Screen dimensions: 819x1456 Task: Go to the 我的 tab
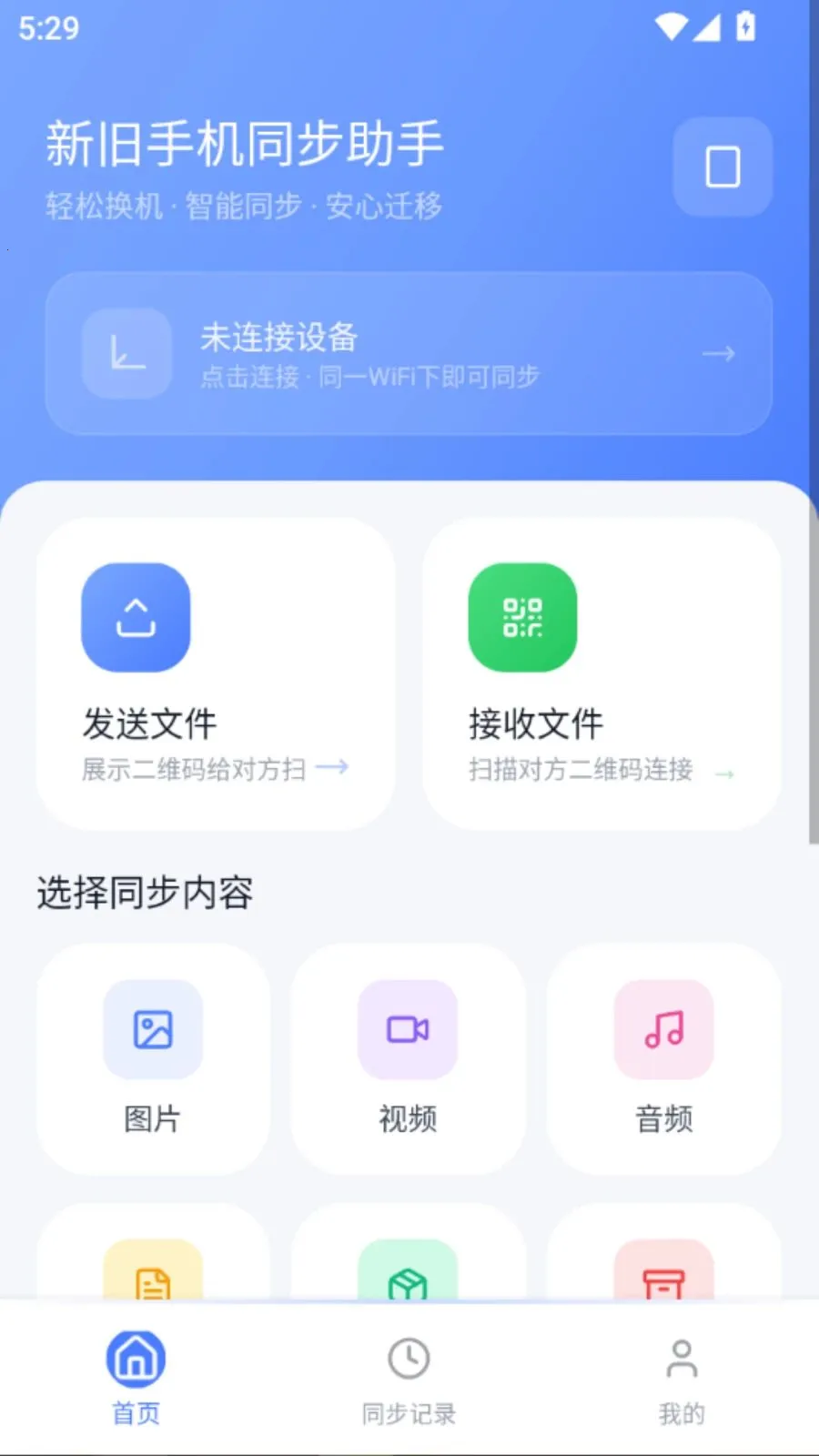point(682,1378)
